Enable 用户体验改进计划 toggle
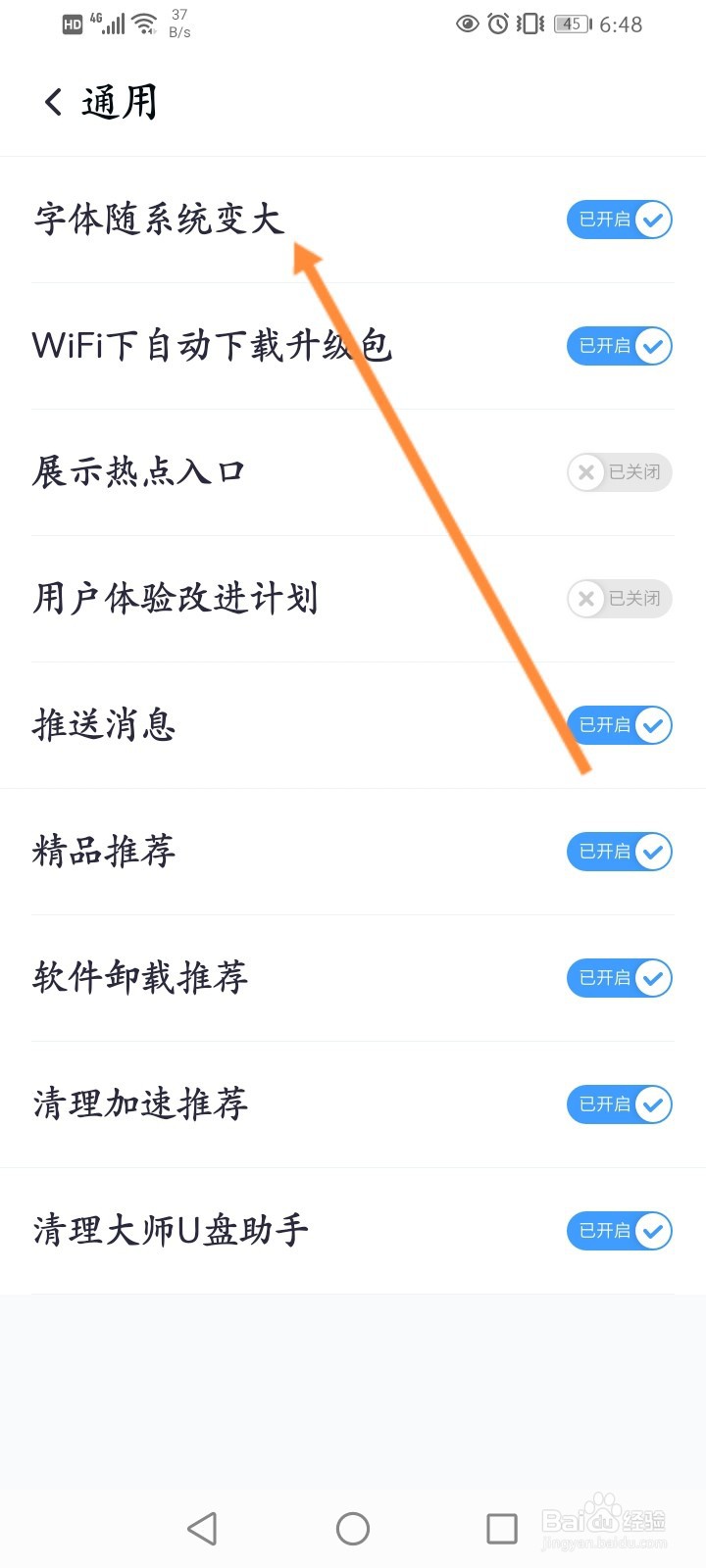The image size is (706, 1568). point(619,599)
